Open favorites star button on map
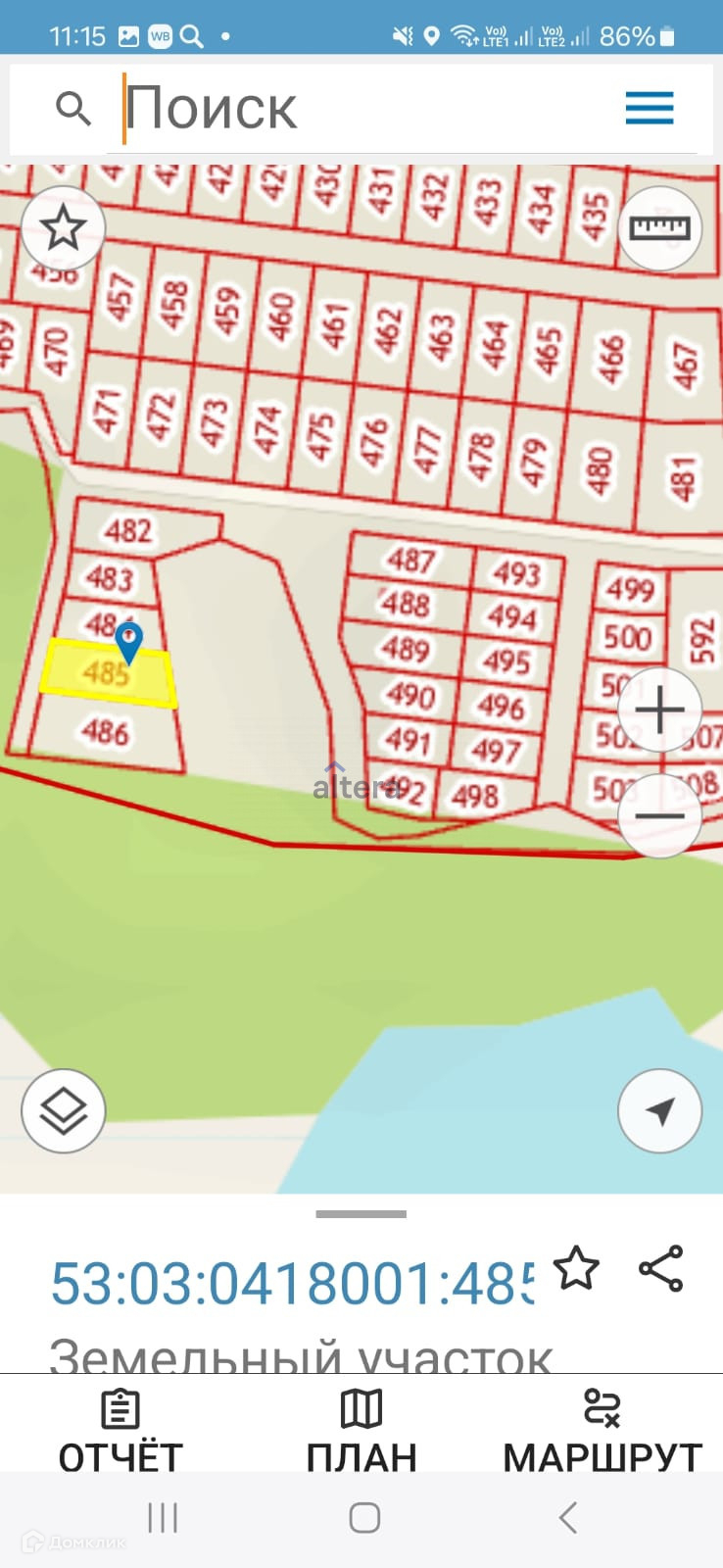Image resolution: width=723 pixels, height=1568 pixels. (x=64, y=228)
